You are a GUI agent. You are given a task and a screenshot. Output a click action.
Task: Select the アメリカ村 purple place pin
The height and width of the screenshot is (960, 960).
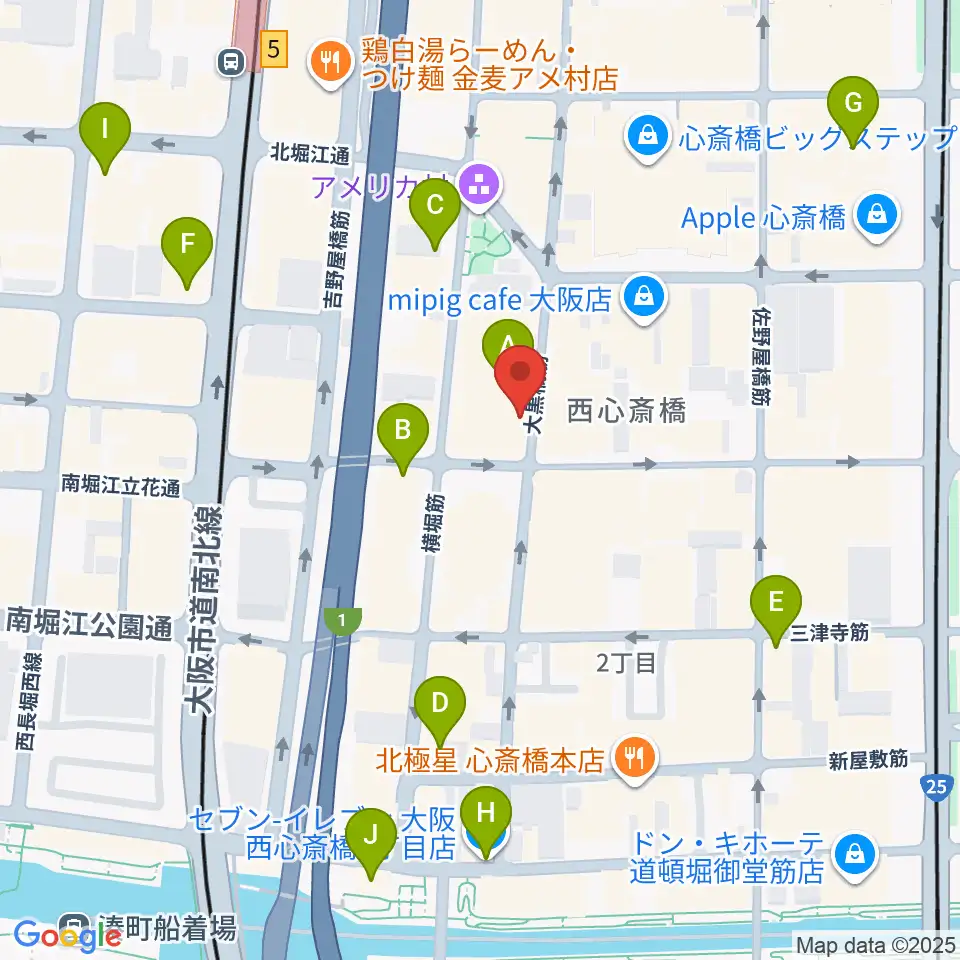[479, 188]
